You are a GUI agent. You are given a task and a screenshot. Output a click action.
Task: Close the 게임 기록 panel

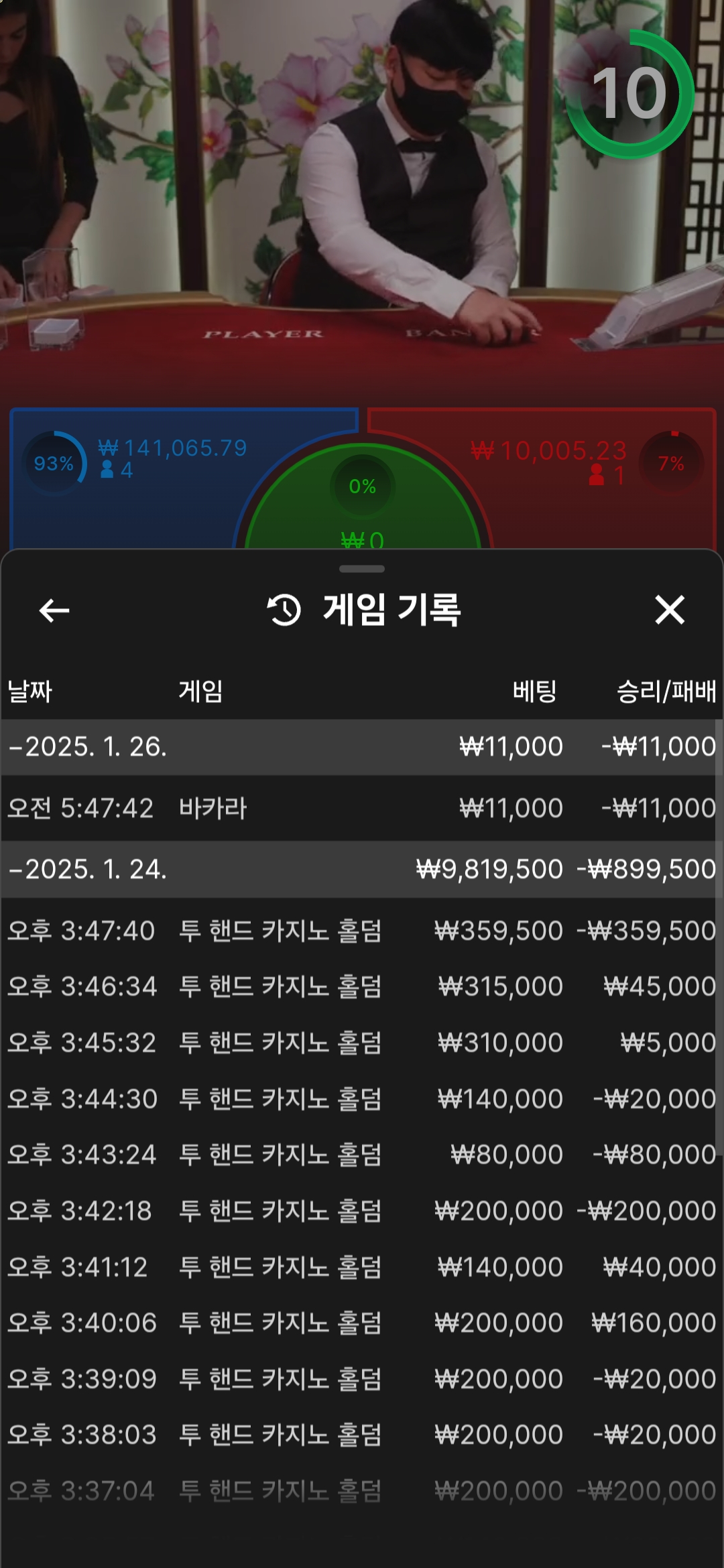click(669, 610)
